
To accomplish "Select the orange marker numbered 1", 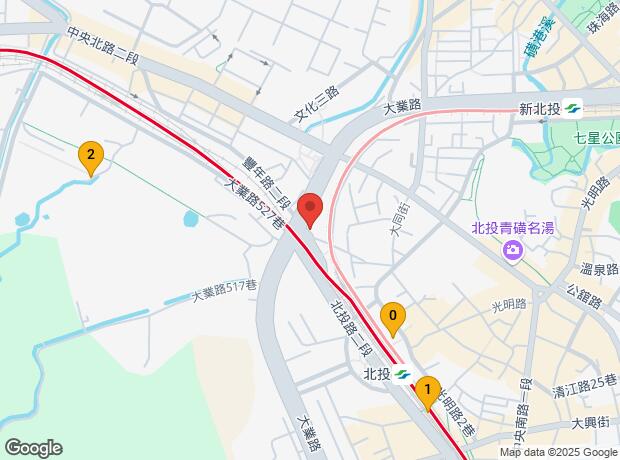I will (x=428, y=389).
